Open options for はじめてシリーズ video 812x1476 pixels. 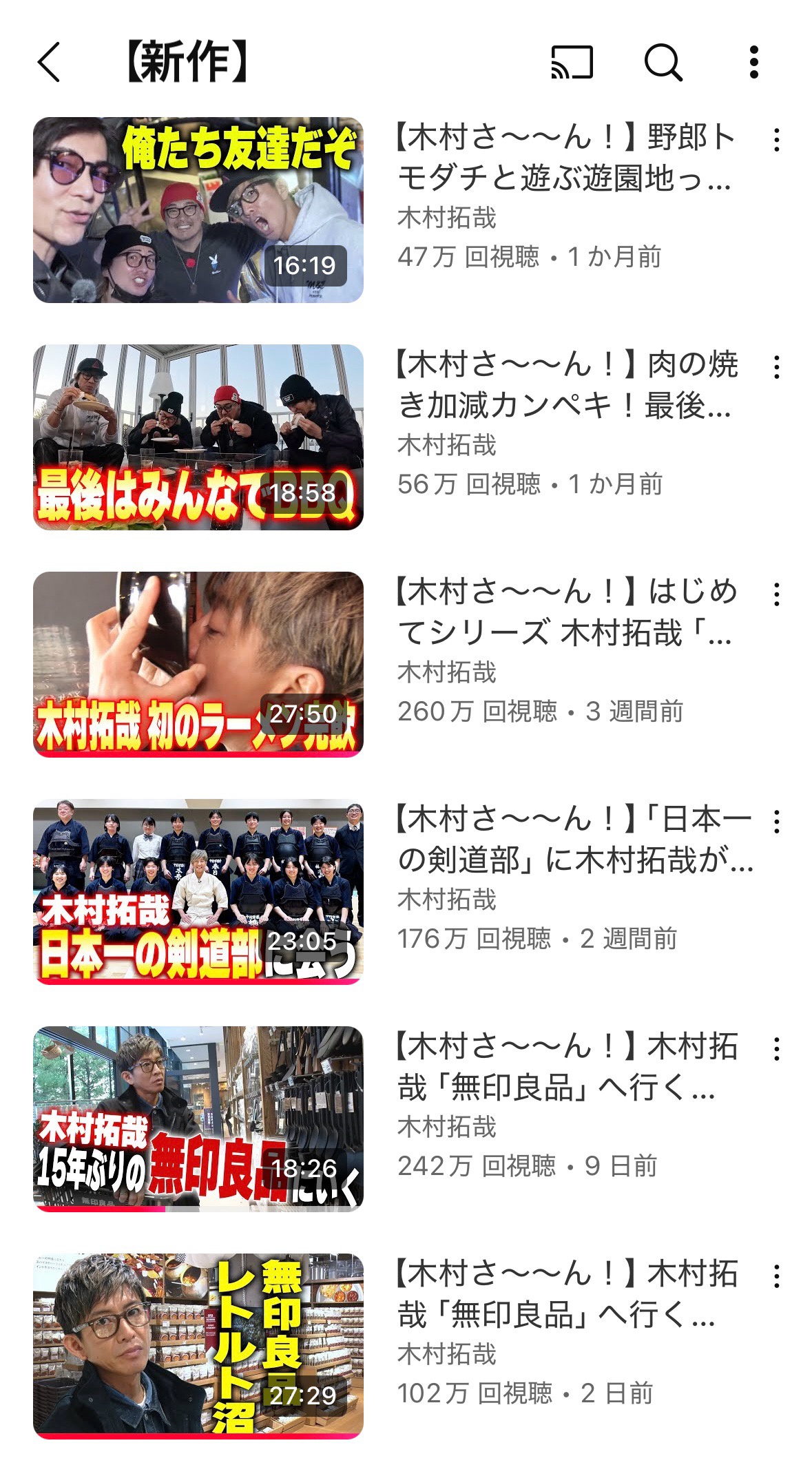(777, 594)
